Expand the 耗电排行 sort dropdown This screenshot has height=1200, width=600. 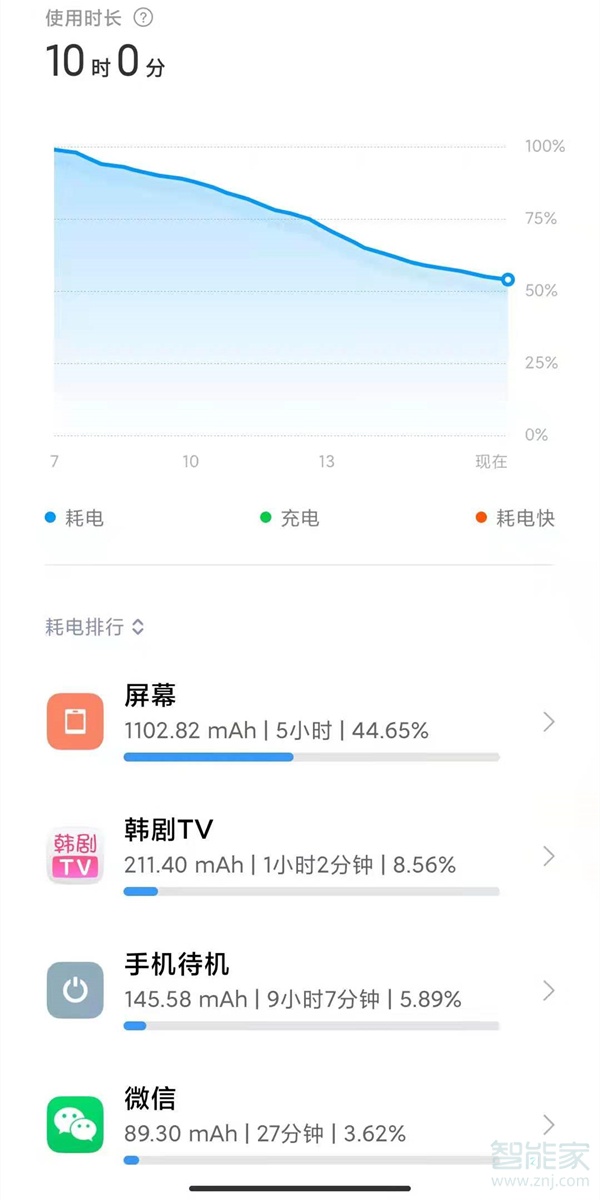[96, 627]
